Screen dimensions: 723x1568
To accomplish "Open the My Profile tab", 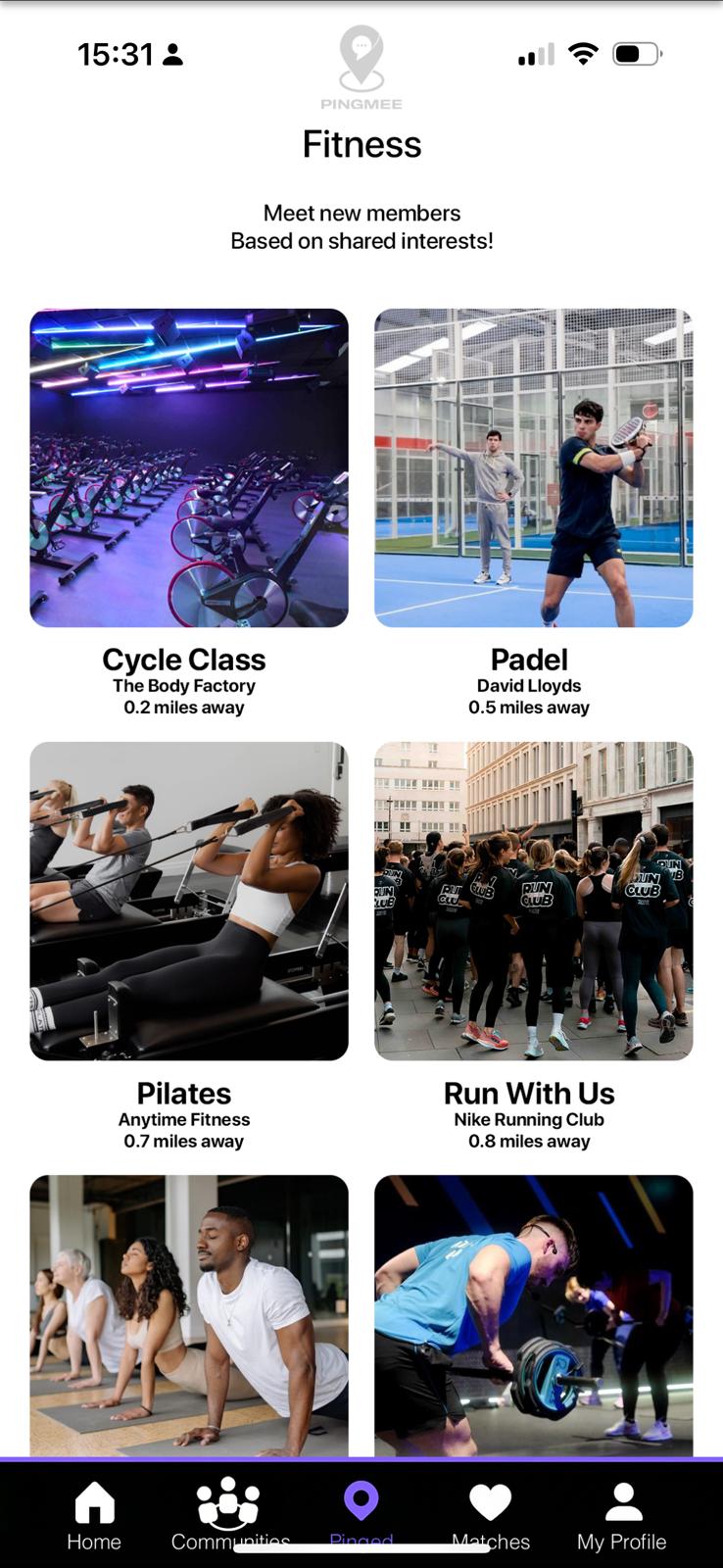I will [622, 1515].
